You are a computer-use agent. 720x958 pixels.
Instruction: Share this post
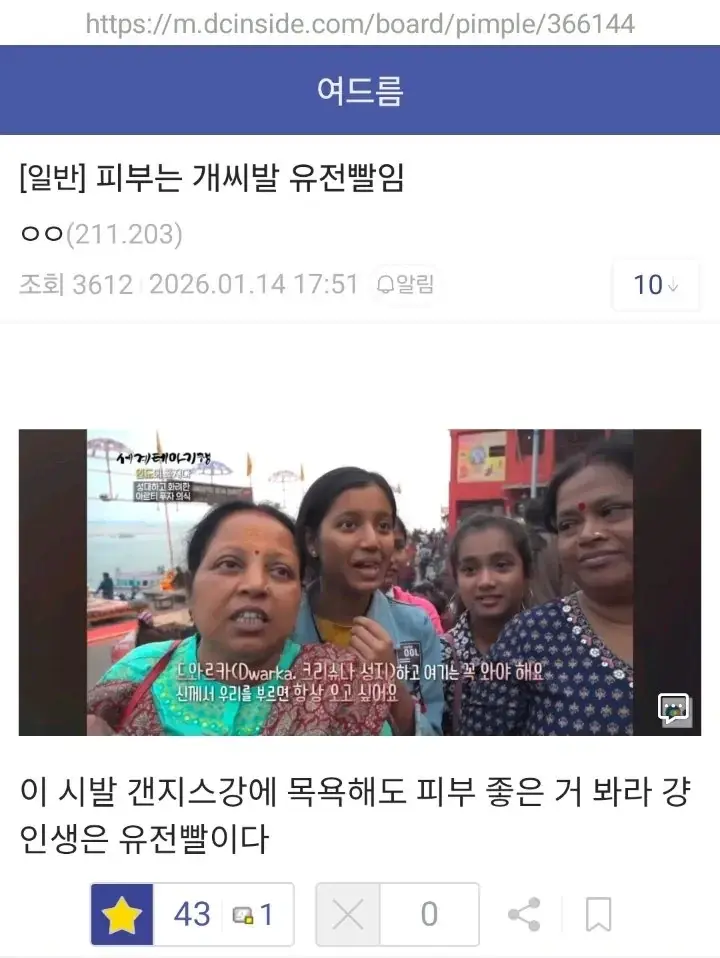tap(524, 914)
